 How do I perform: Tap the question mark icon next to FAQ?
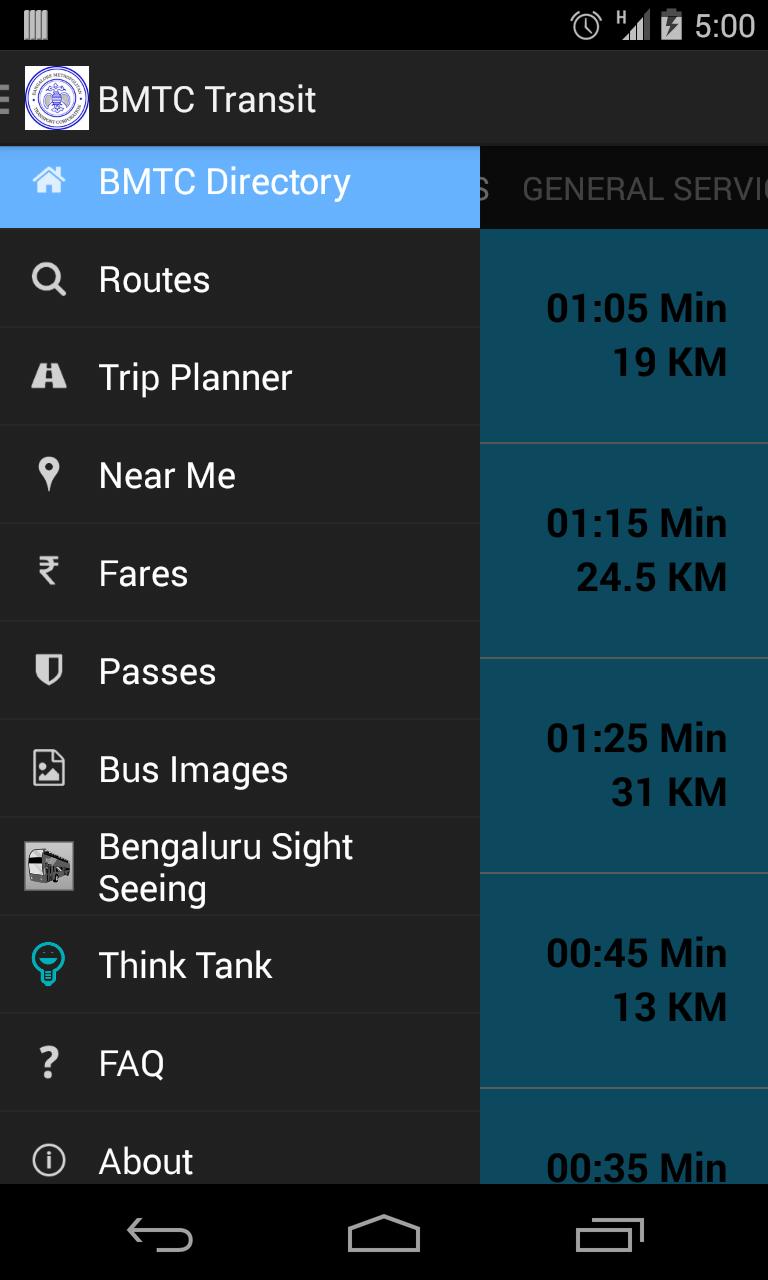tap(48, 1062)
